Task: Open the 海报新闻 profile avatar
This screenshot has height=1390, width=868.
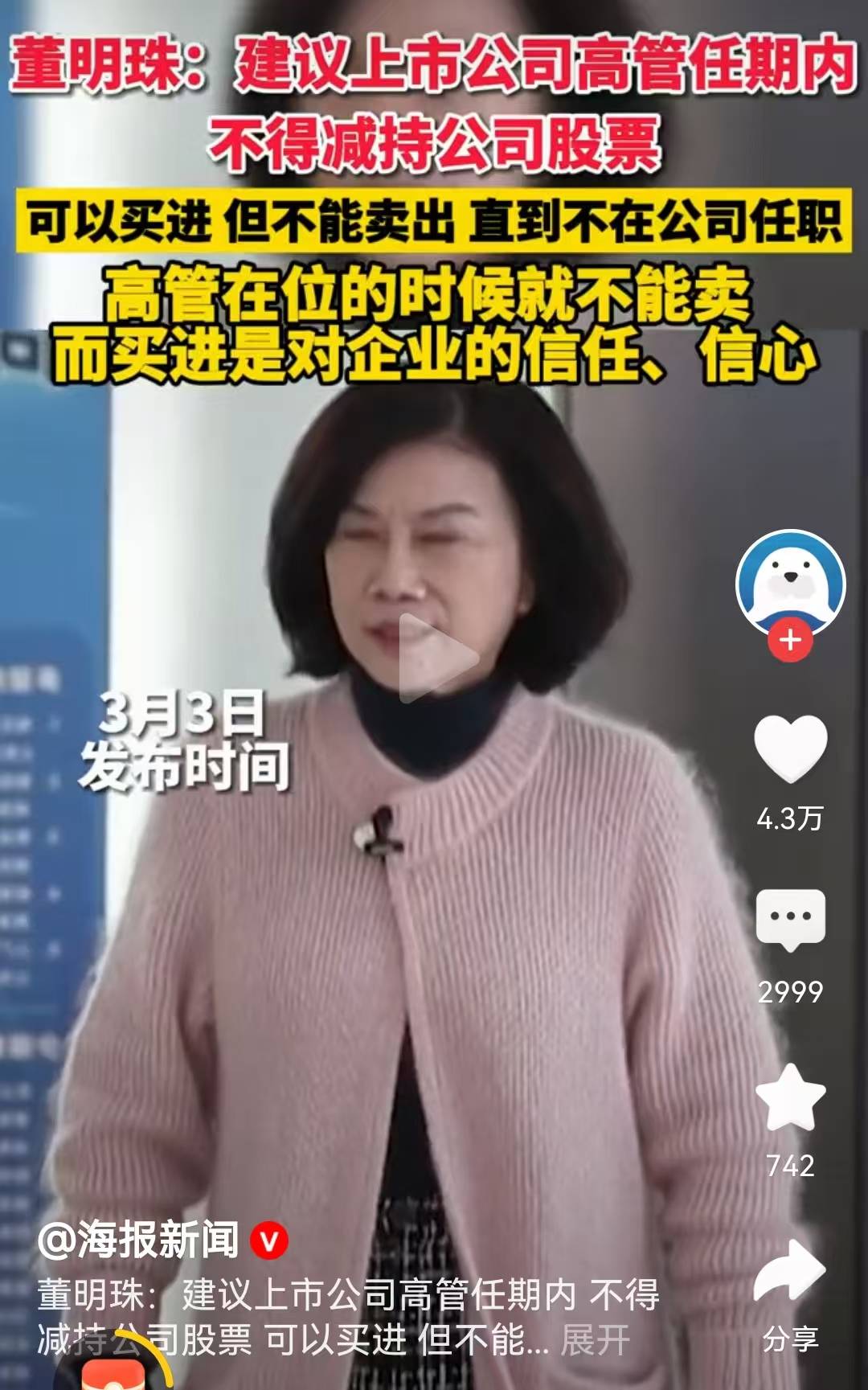Action: tap(790, 583)
